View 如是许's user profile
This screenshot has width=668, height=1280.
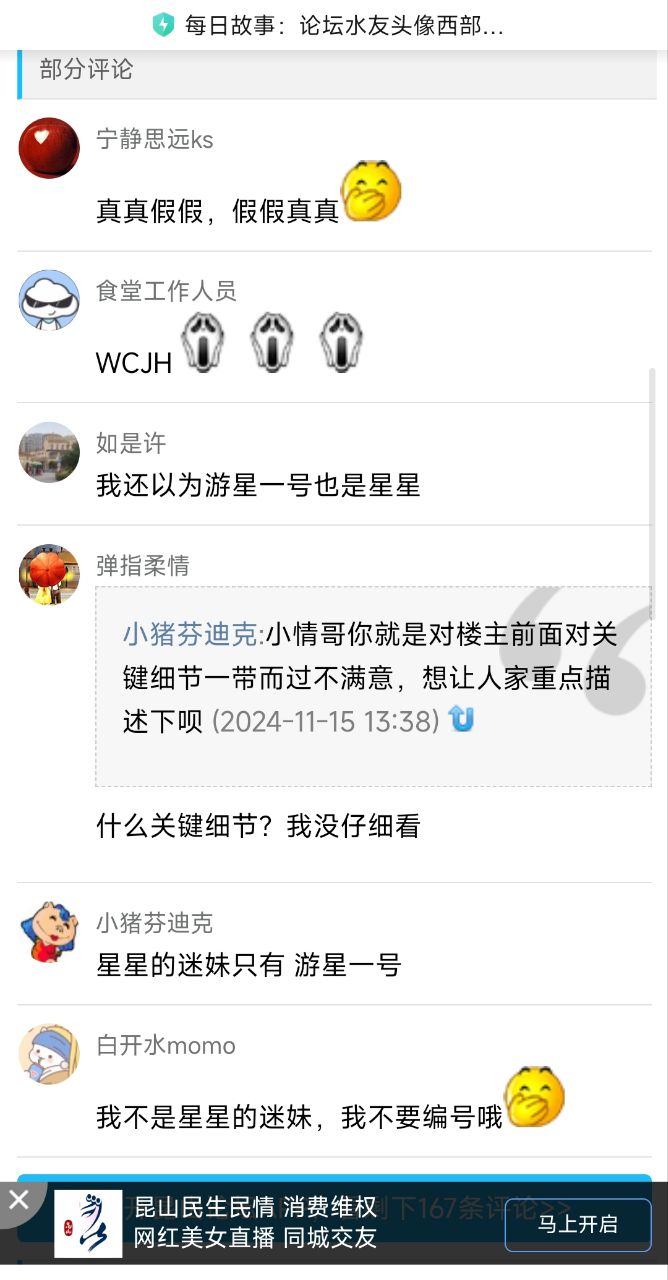pos(49,452)
